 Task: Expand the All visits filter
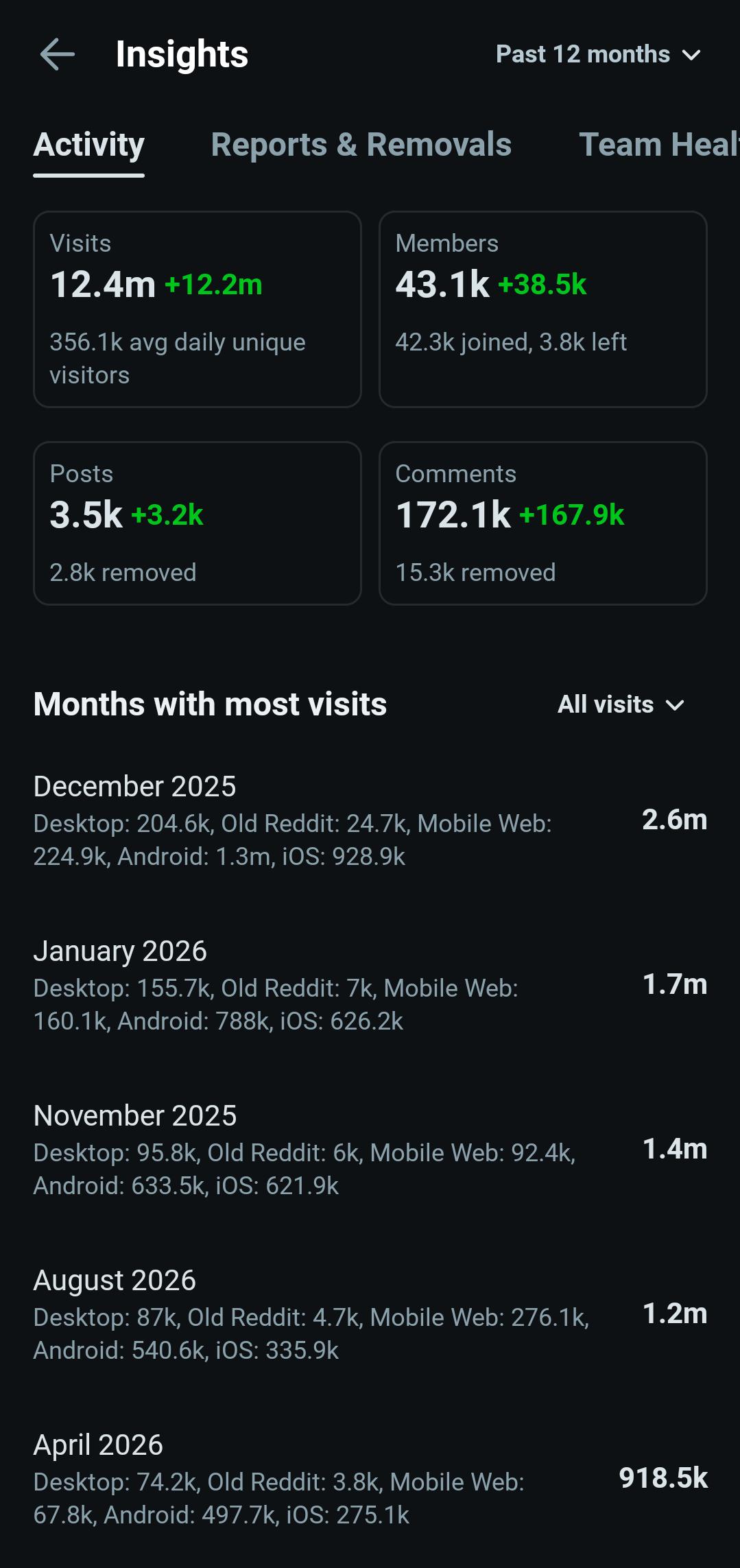tap(621, 704)
